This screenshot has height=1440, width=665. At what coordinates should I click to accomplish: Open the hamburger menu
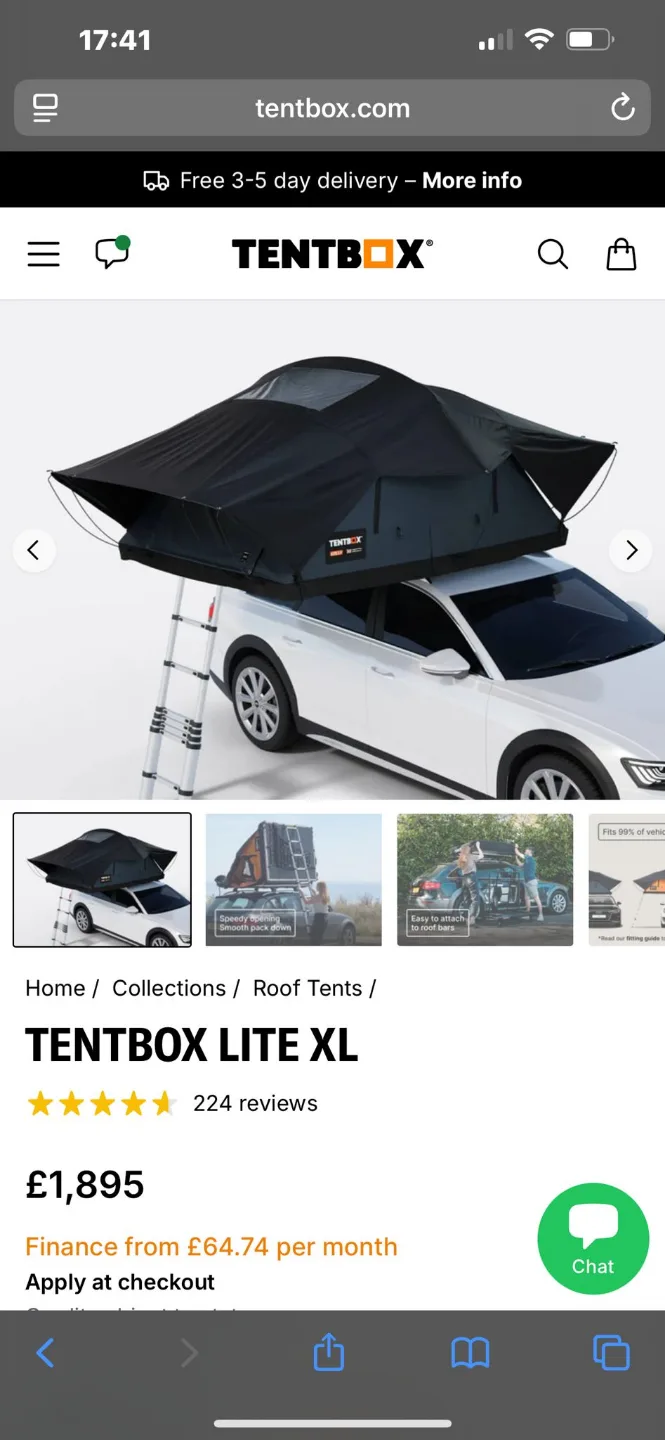click(43, 254)
